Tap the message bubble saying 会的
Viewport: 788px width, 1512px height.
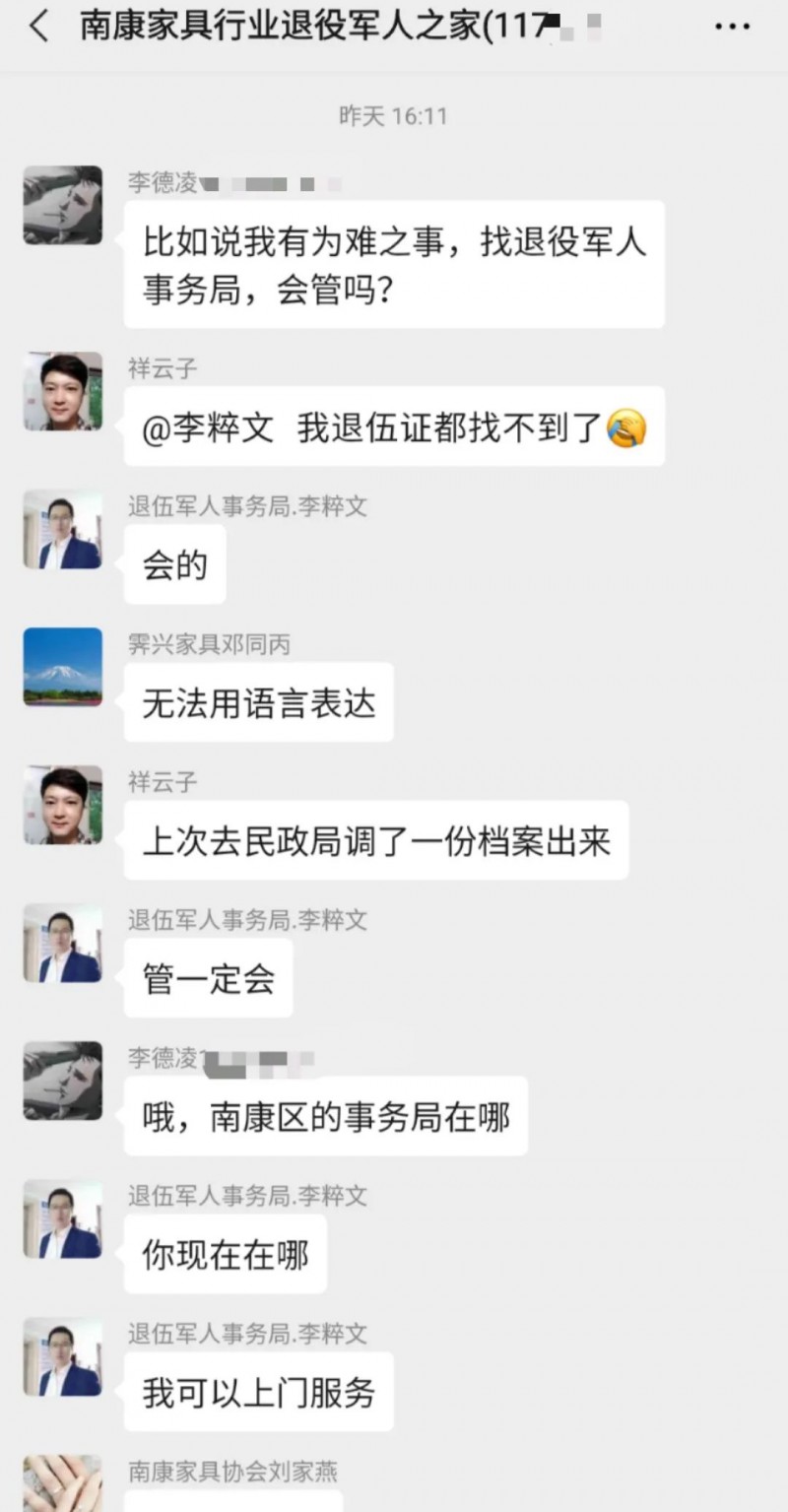click(174, 563)
